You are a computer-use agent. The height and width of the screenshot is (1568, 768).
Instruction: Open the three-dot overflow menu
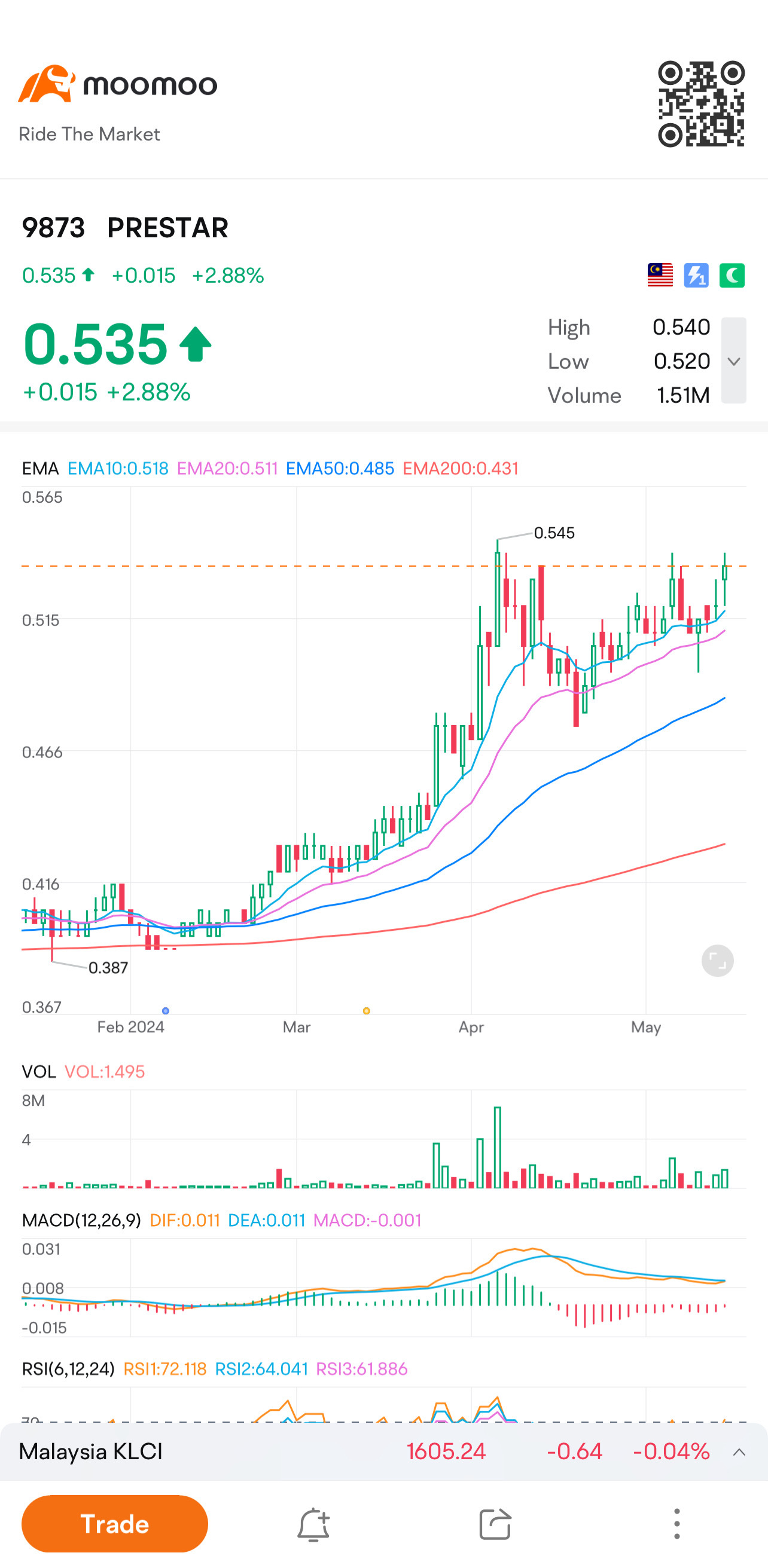[676, 1524]
